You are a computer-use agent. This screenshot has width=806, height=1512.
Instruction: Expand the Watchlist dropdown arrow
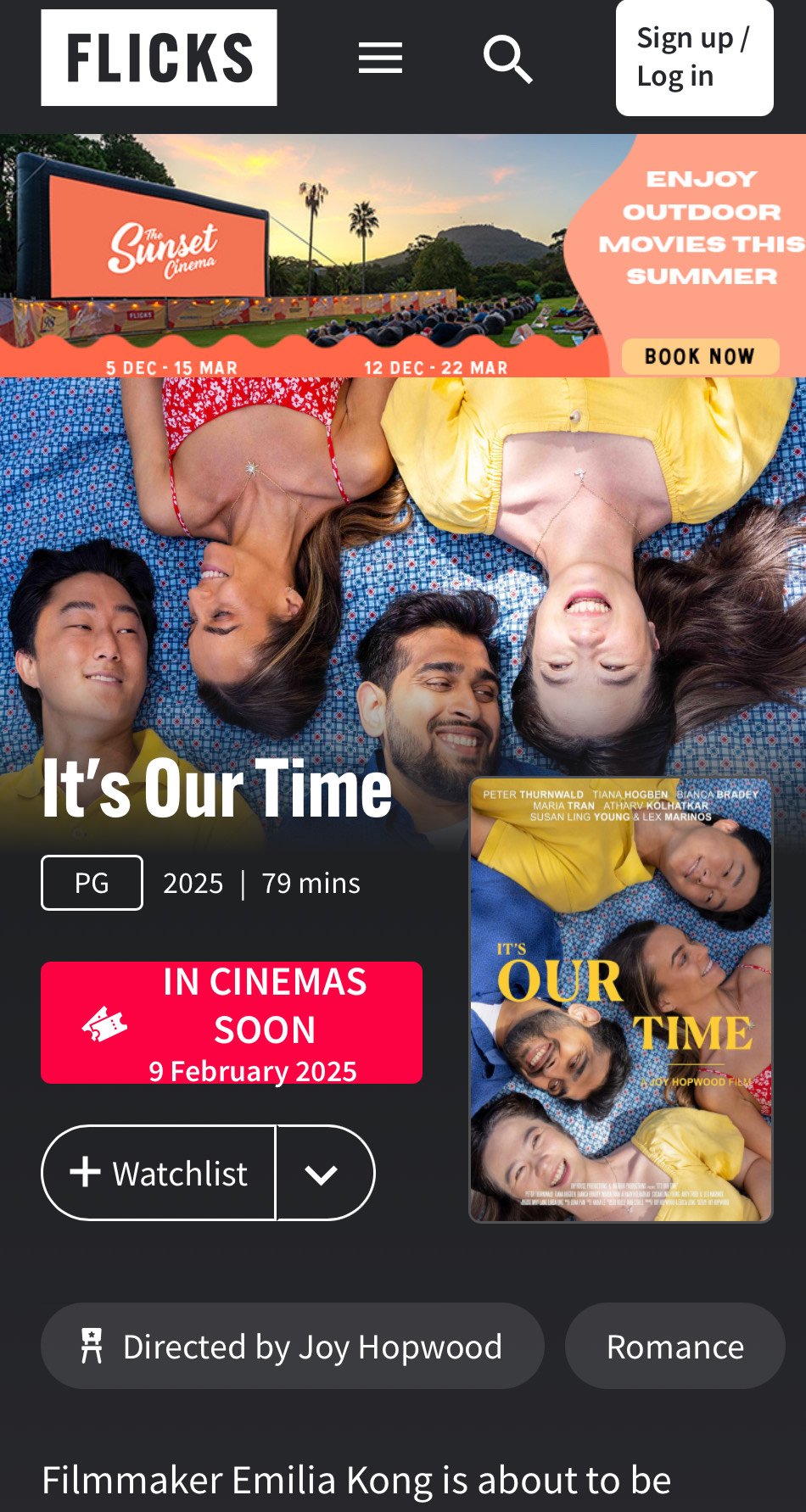323,1174
